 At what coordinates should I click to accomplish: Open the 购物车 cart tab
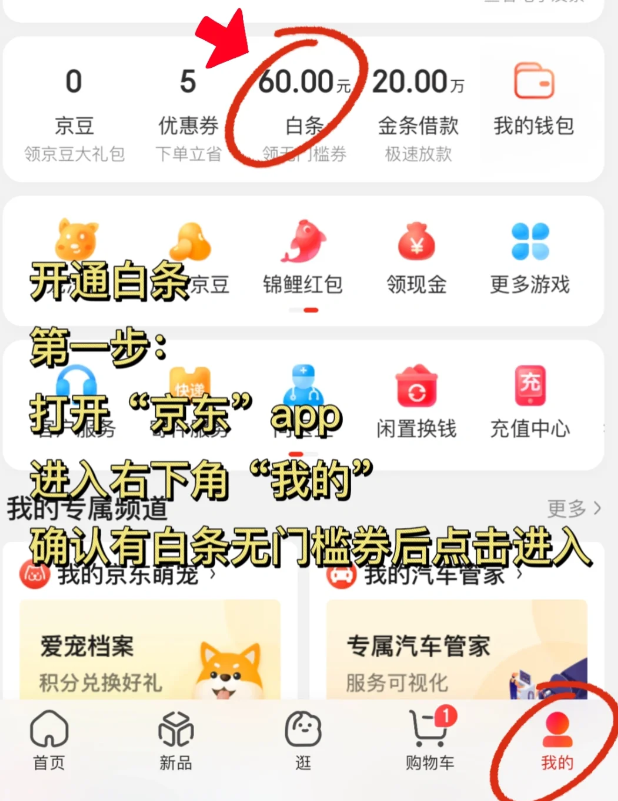tap(430, 741)
